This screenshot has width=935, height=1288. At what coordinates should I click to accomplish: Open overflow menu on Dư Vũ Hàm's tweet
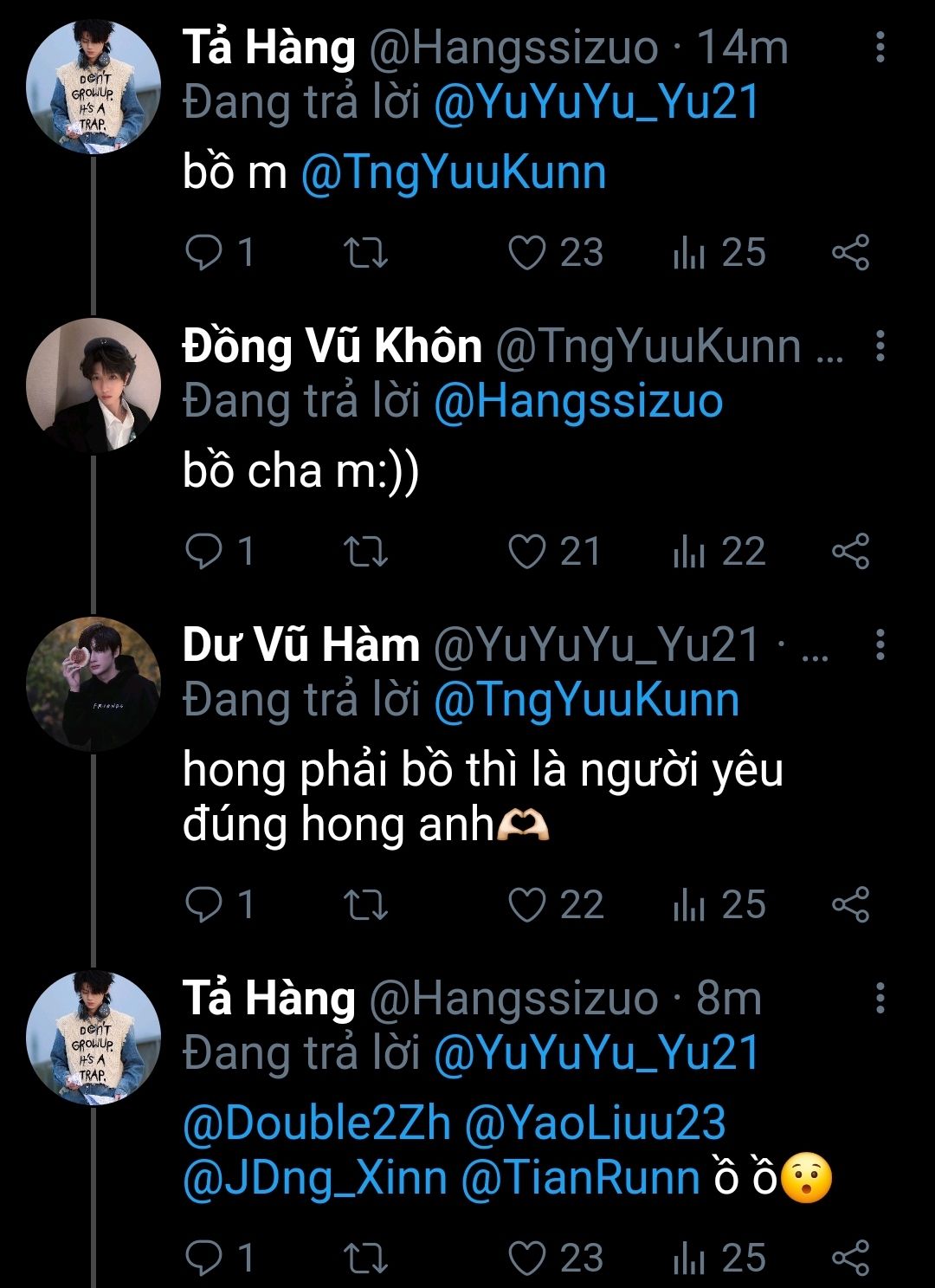(880, 645)
